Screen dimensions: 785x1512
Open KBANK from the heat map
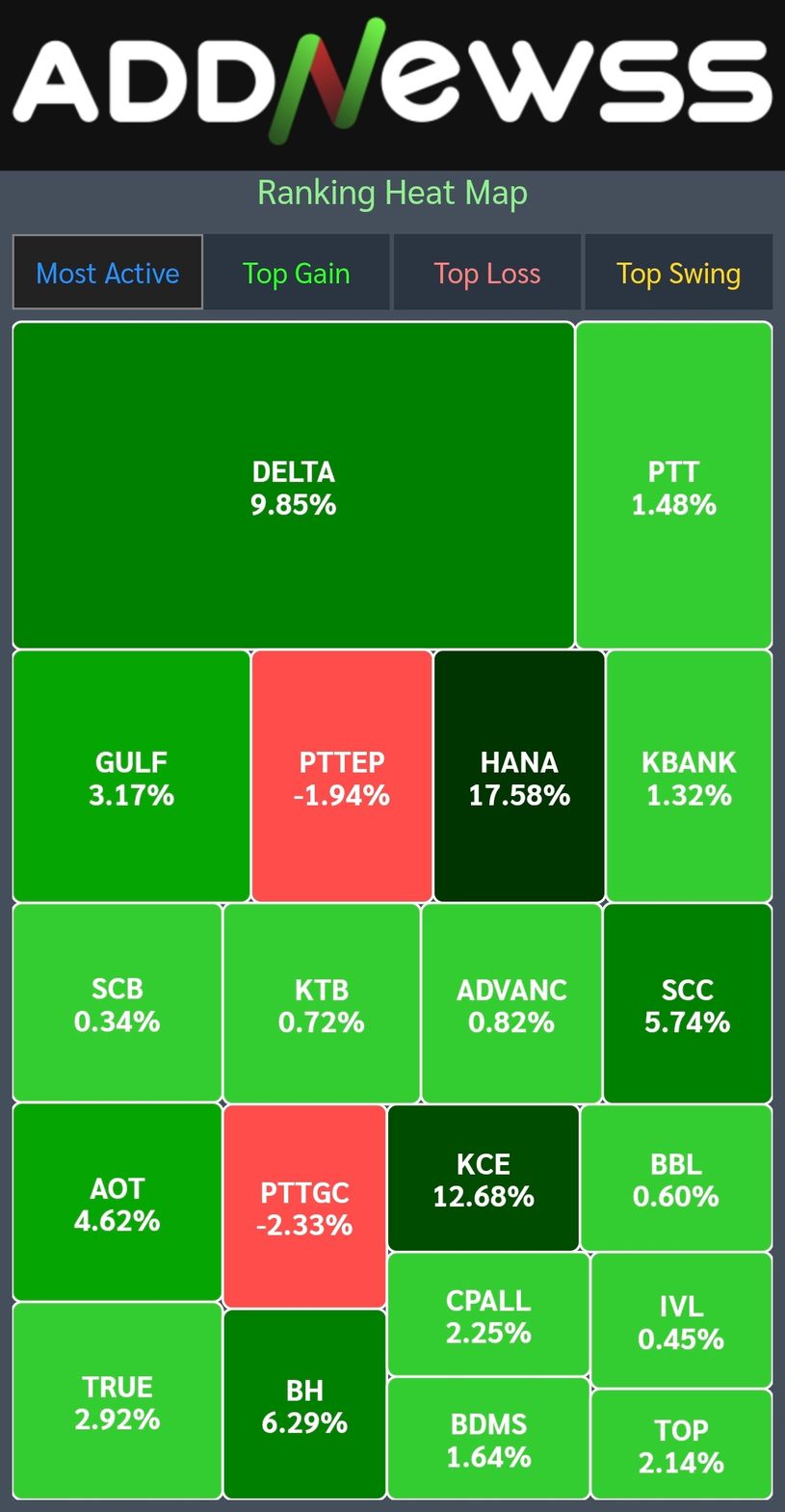[x=689, y=777]
